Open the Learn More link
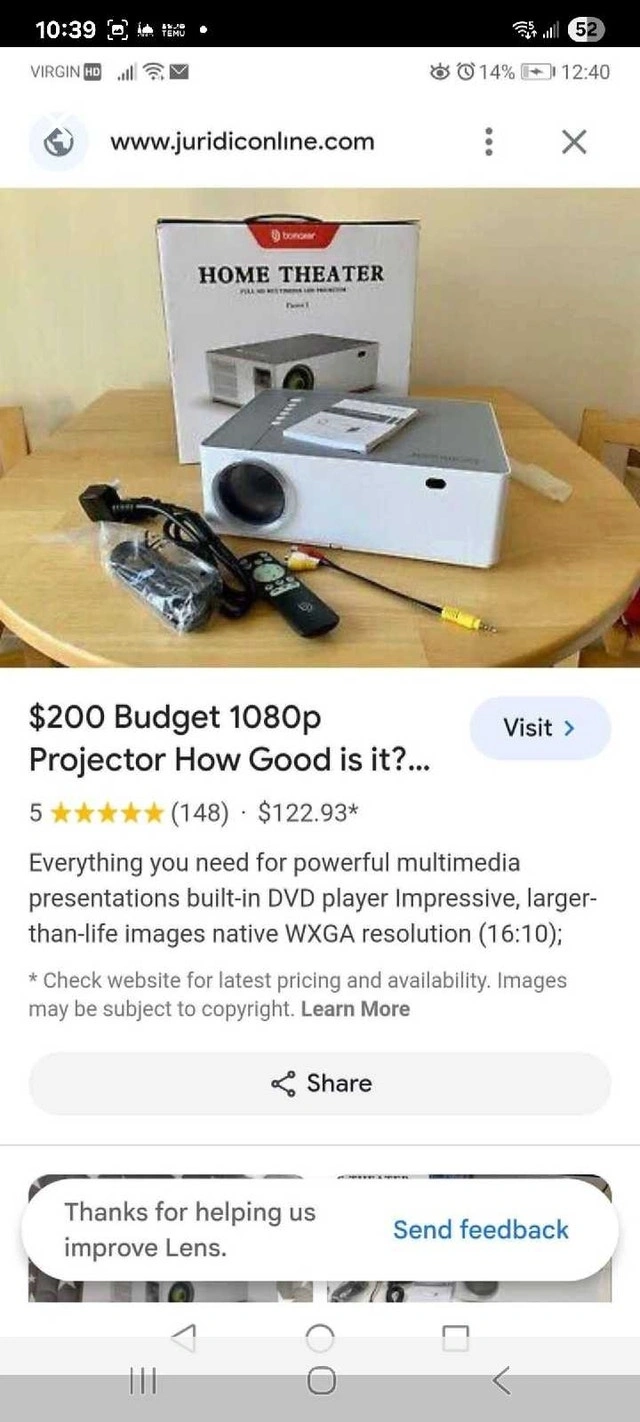The width and height of the screenshot is (640, 1422). [355, 1009]
